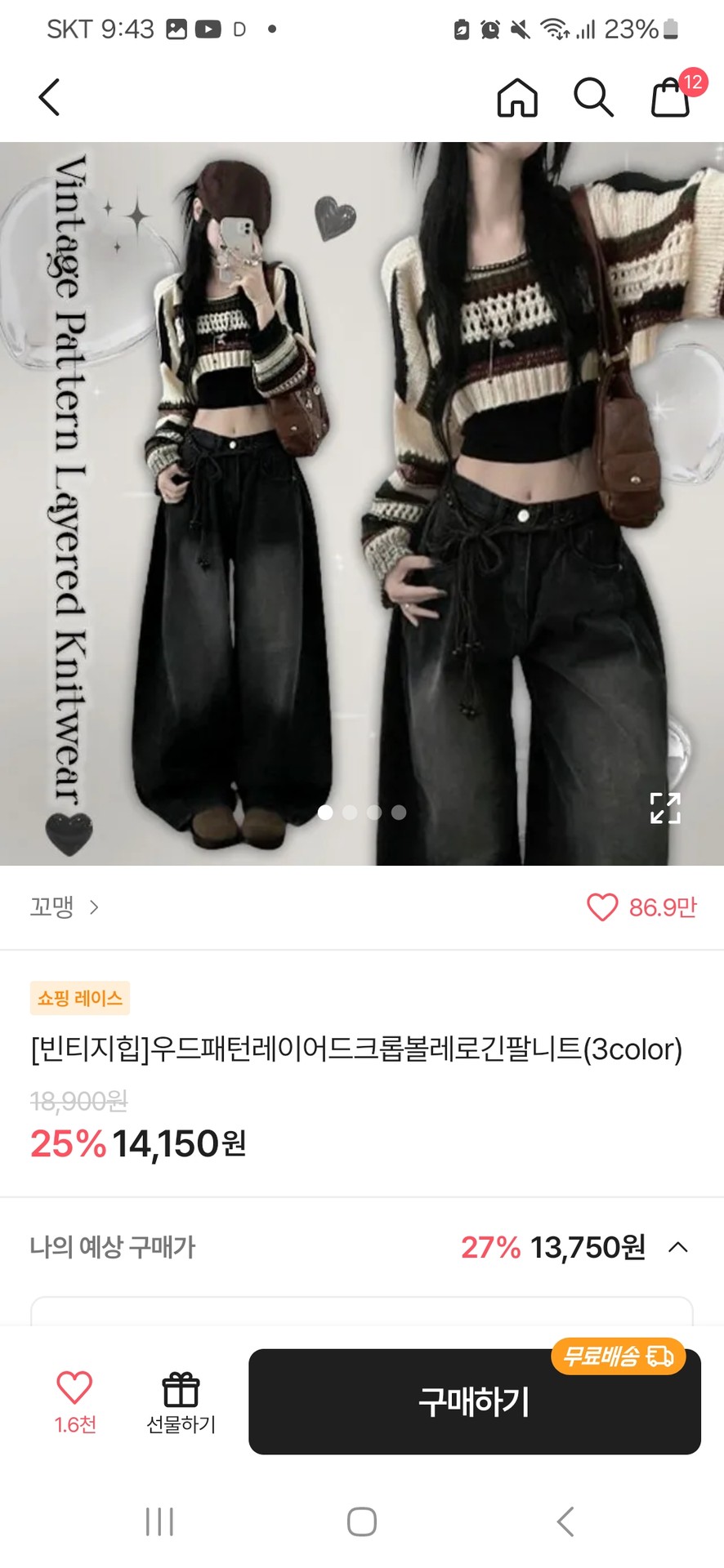Open the 꼬맹 store page
Viewport: 724px width, 1568px height.
(x=65, y=907)
